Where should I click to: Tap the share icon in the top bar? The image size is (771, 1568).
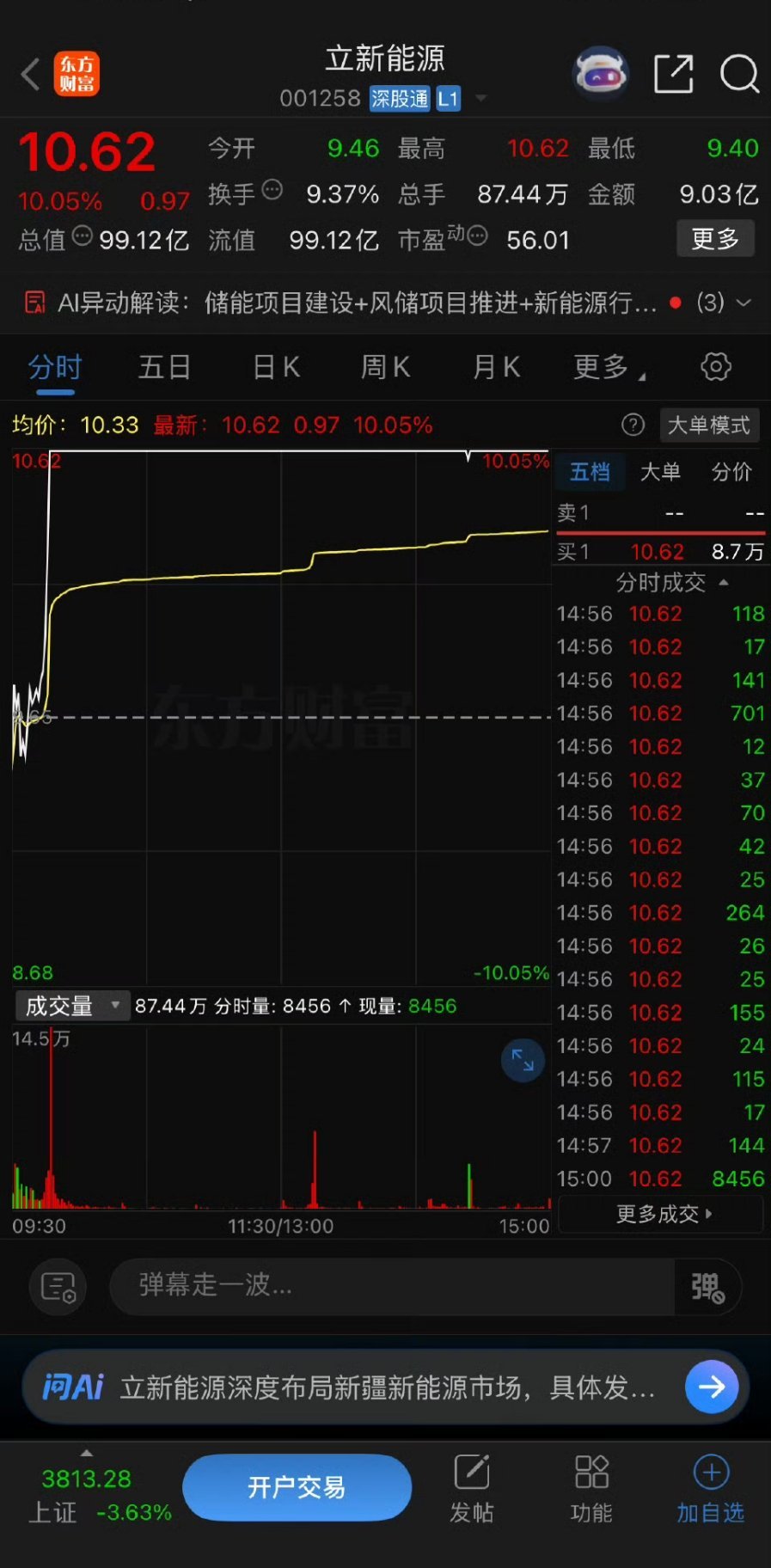coord(675,75)
